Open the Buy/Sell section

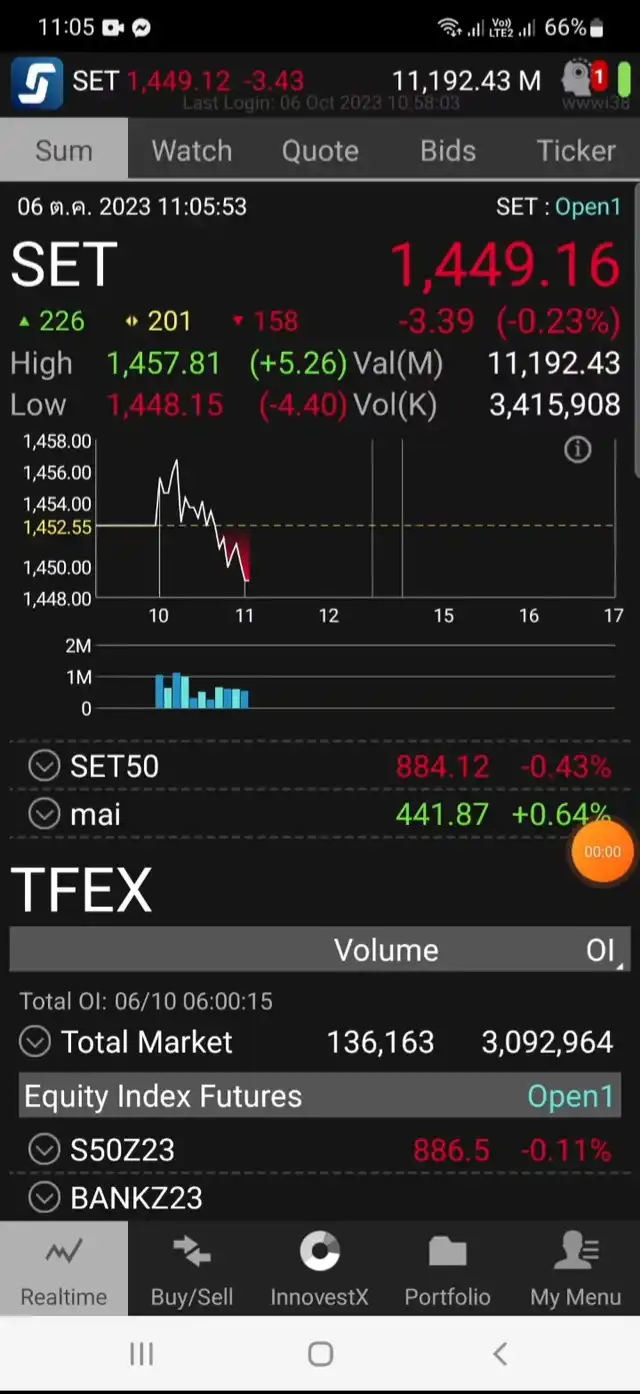(x=191, y=1270)
